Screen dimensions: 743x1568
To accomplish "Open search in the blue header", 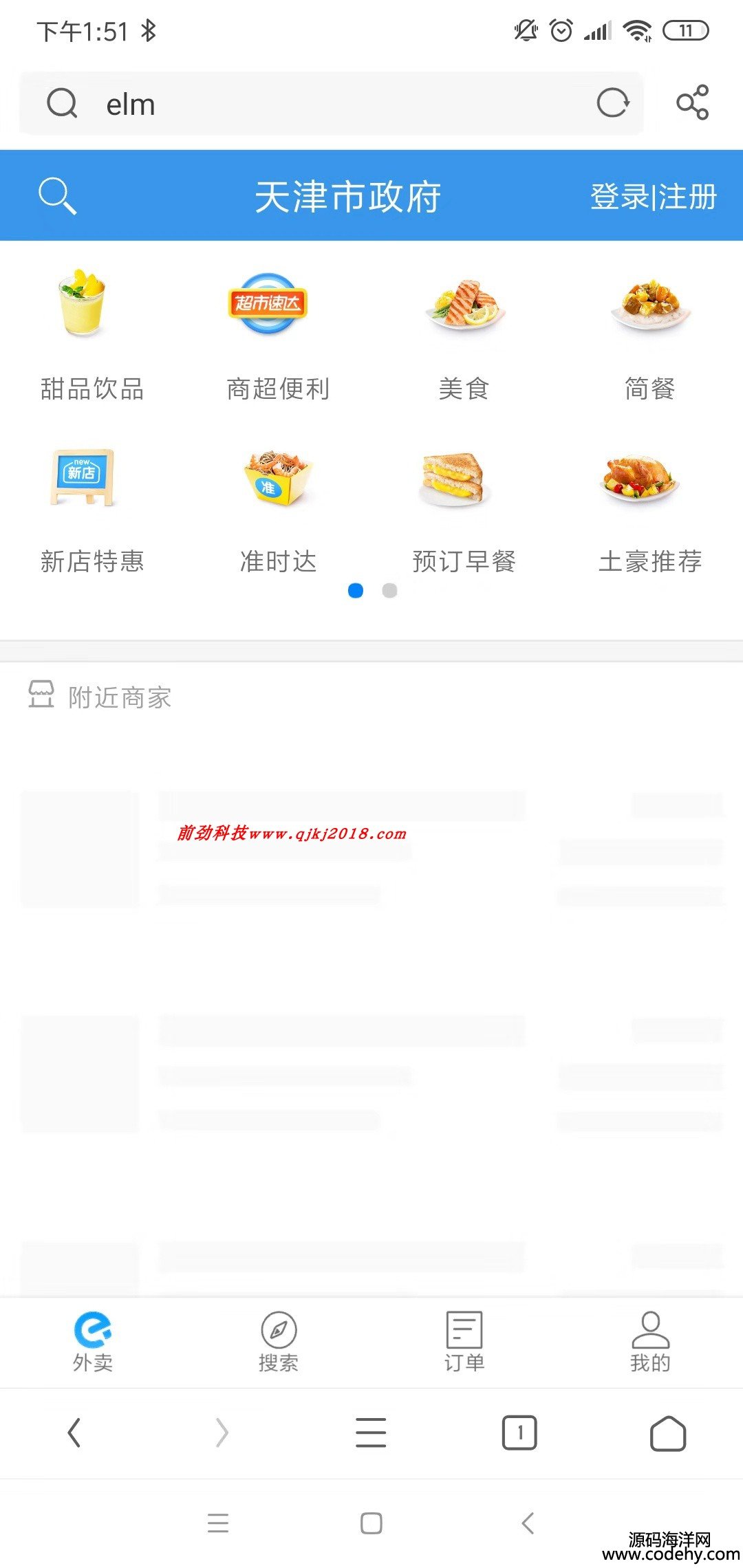I will (57, 196).
